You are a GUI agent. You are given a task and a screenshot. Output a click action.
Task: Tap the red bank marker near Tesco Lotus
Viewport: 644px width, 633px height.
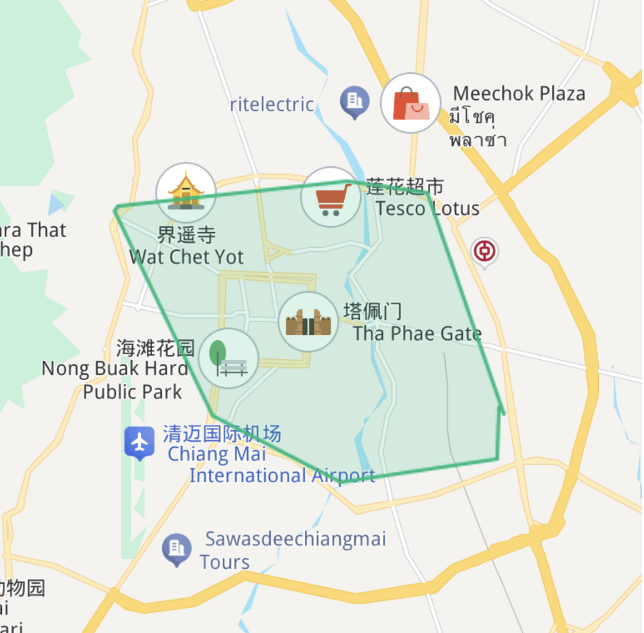click(485, 252)
